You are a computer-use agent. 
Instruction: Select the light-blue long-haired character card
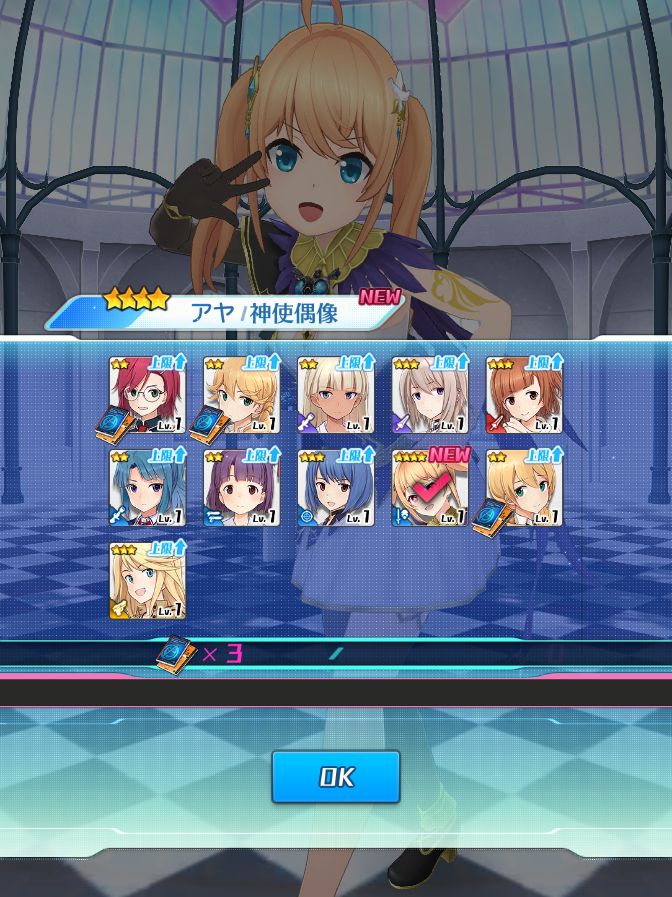click(x=147, y=488)
